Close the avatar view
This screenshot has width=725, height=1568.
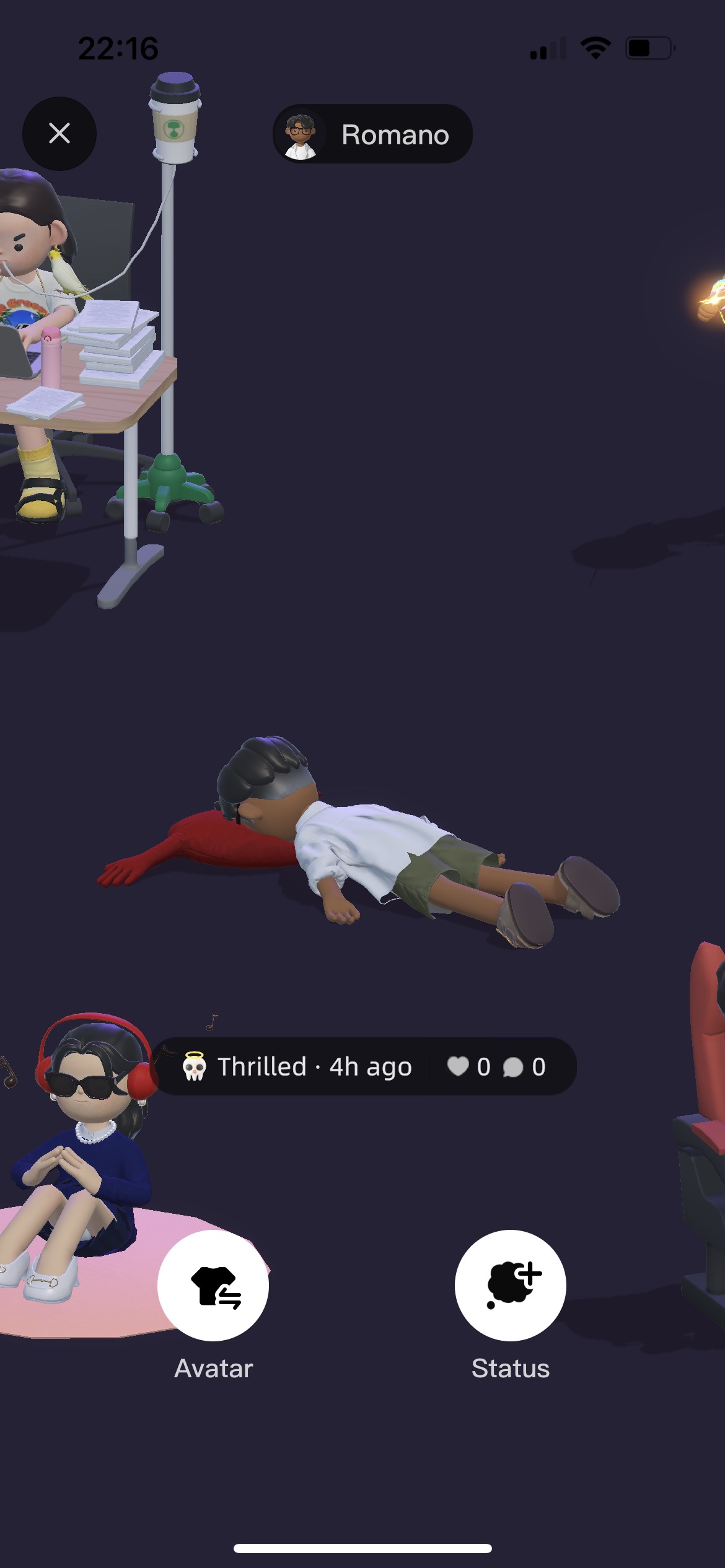click(59, 133)
